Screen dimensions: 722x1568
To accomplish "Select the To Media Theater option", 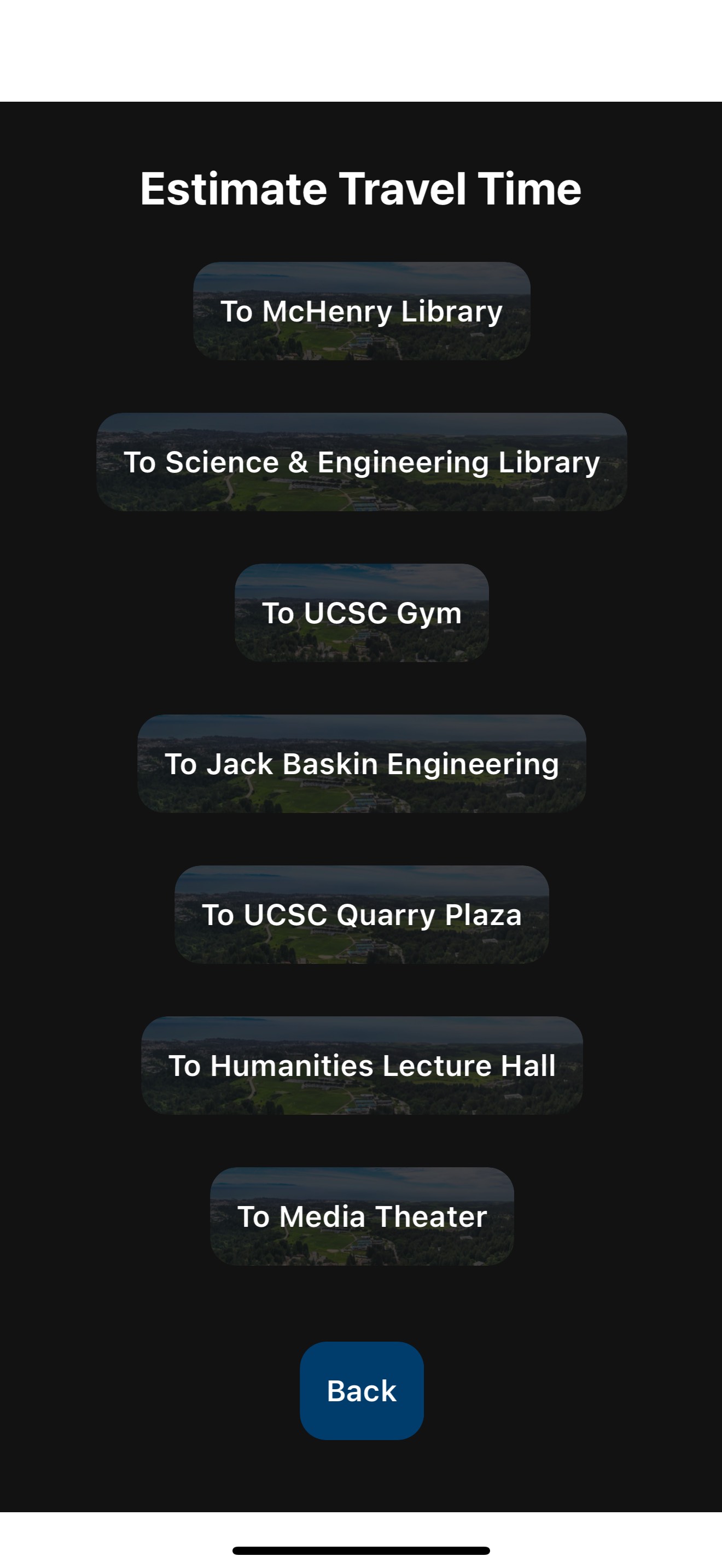I will tap(362, 1217).
